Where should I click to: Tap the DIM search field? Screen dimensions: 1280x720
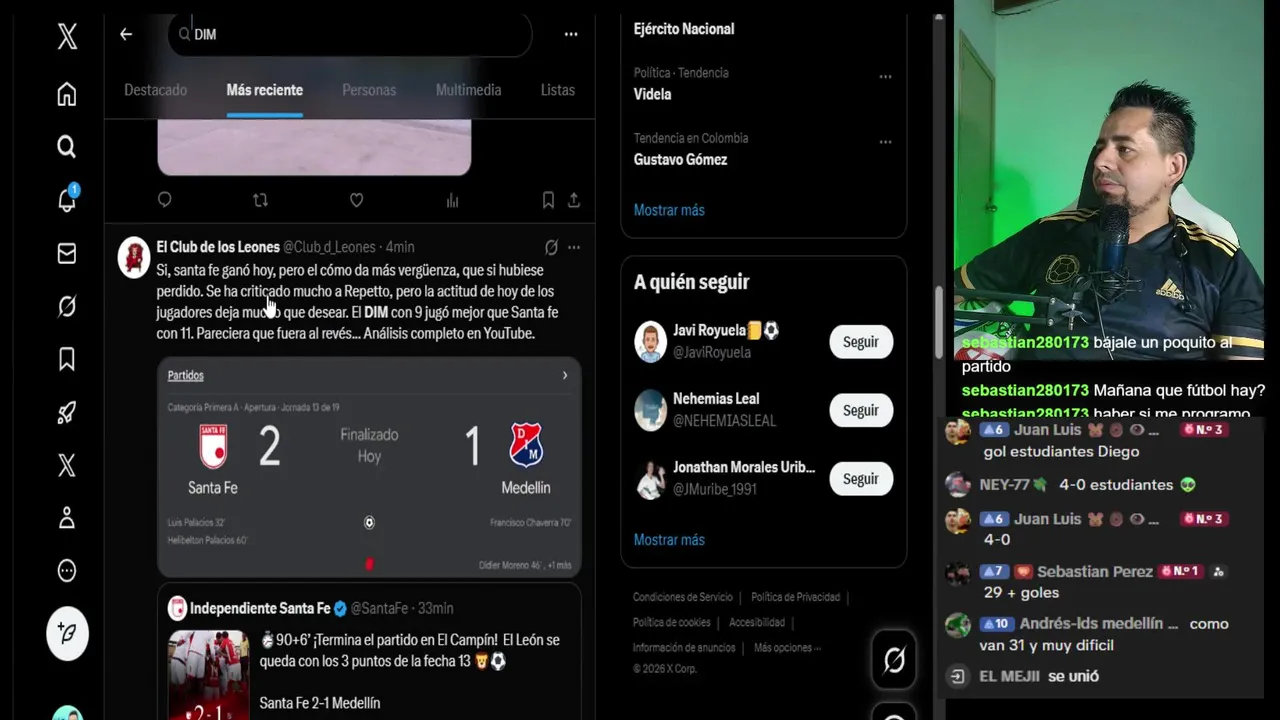click(x=350, y=34)
